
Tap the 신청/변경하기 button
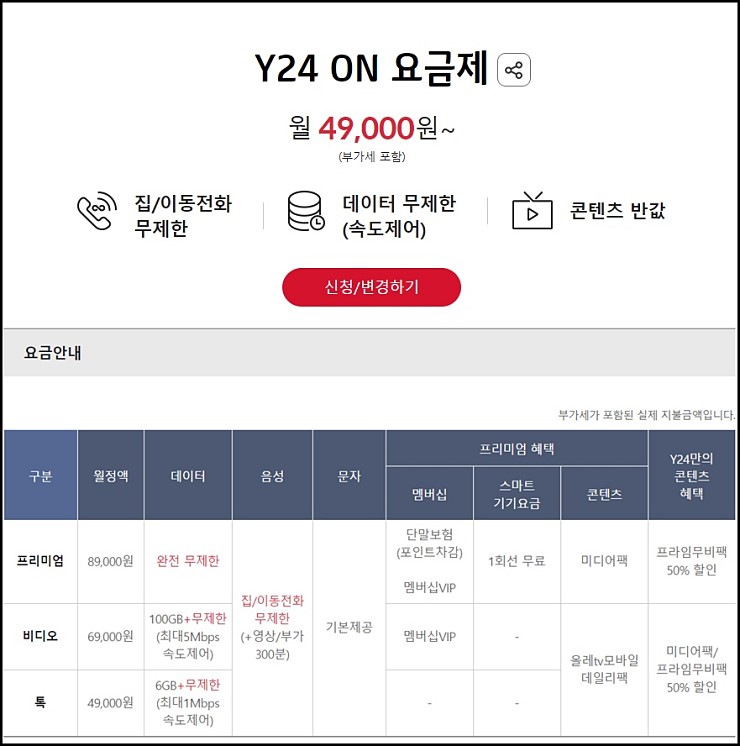coord(371,287)
